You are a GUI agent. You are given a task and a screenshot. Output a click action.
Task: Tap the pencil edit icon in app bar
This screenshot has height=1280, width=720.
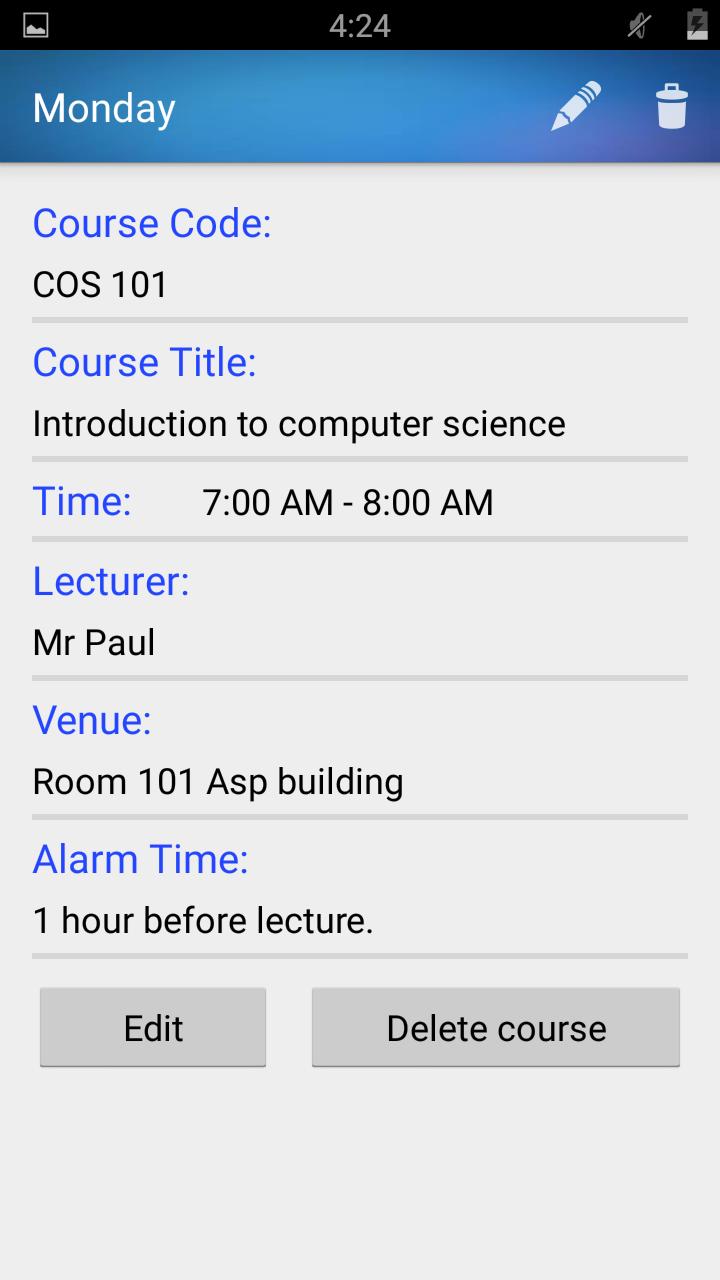(x=577, y=107)
